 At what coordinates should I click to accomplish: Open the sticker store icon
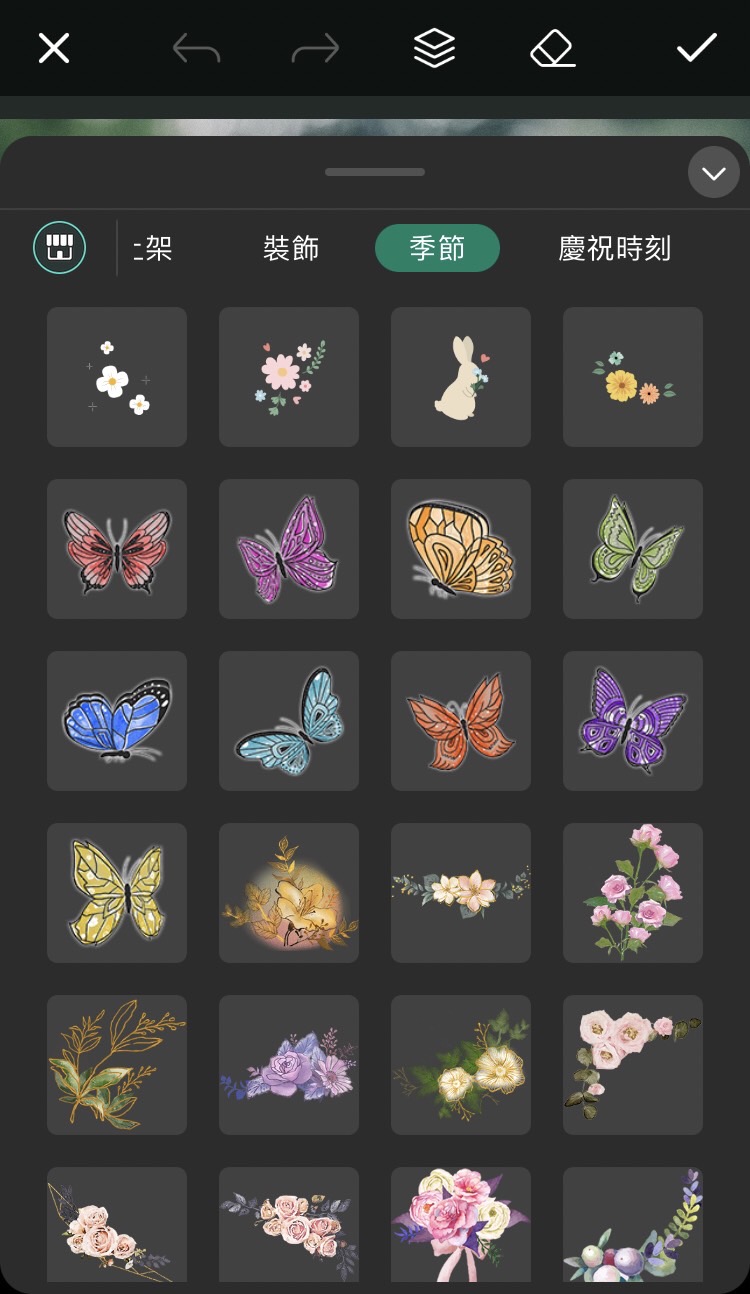(x=60, y=248)
